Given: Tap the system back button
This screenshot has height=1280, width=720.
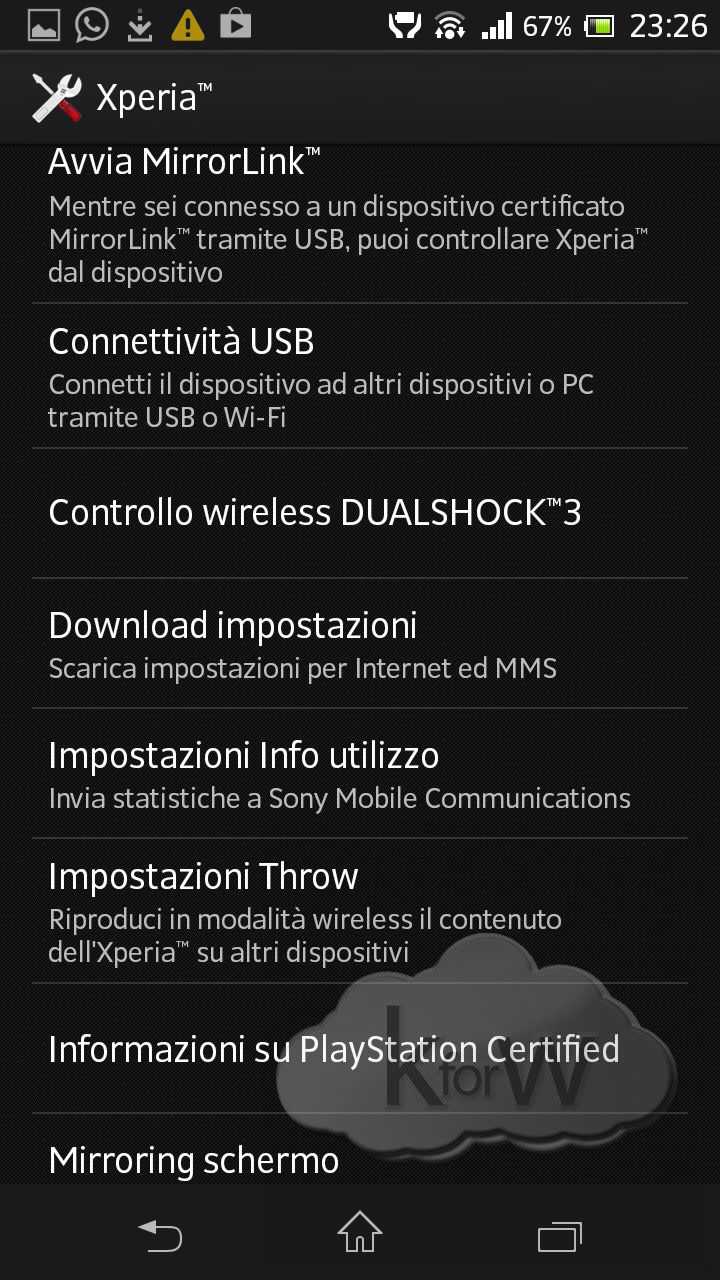Looking at the screenshot, I should coord(160,1235).
